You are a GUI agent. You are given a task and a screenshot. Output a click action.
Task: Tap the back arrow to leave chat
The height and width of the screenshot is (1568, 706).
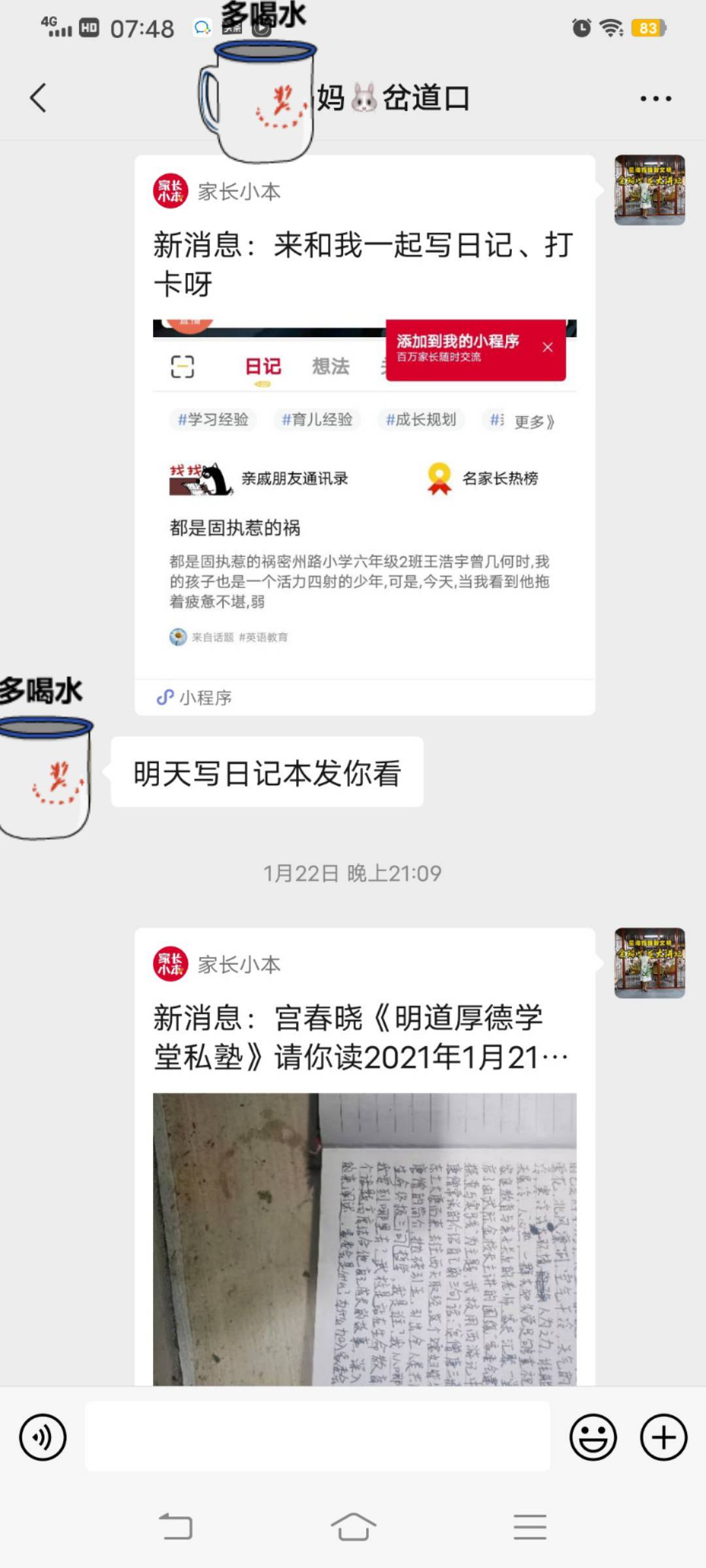(37, 97)
